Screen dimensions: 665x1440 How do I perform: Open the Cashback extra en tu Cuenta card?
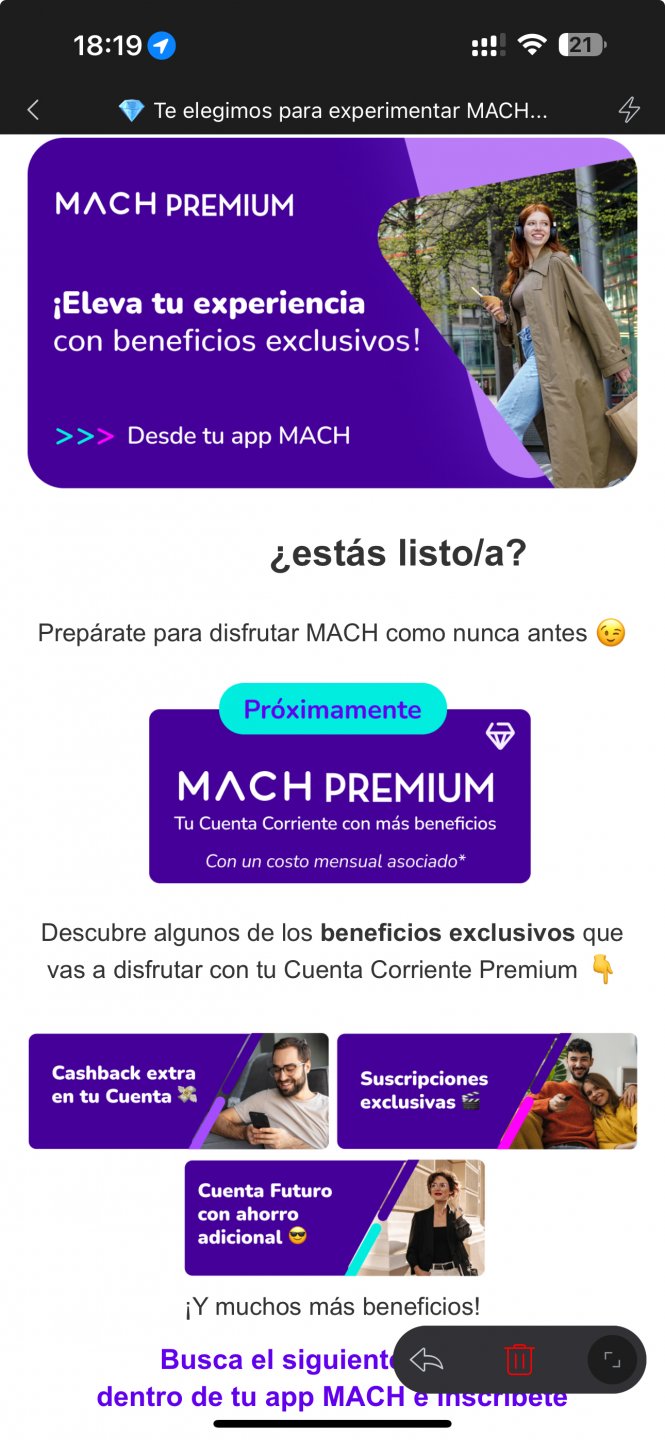tap(178, 1091)
